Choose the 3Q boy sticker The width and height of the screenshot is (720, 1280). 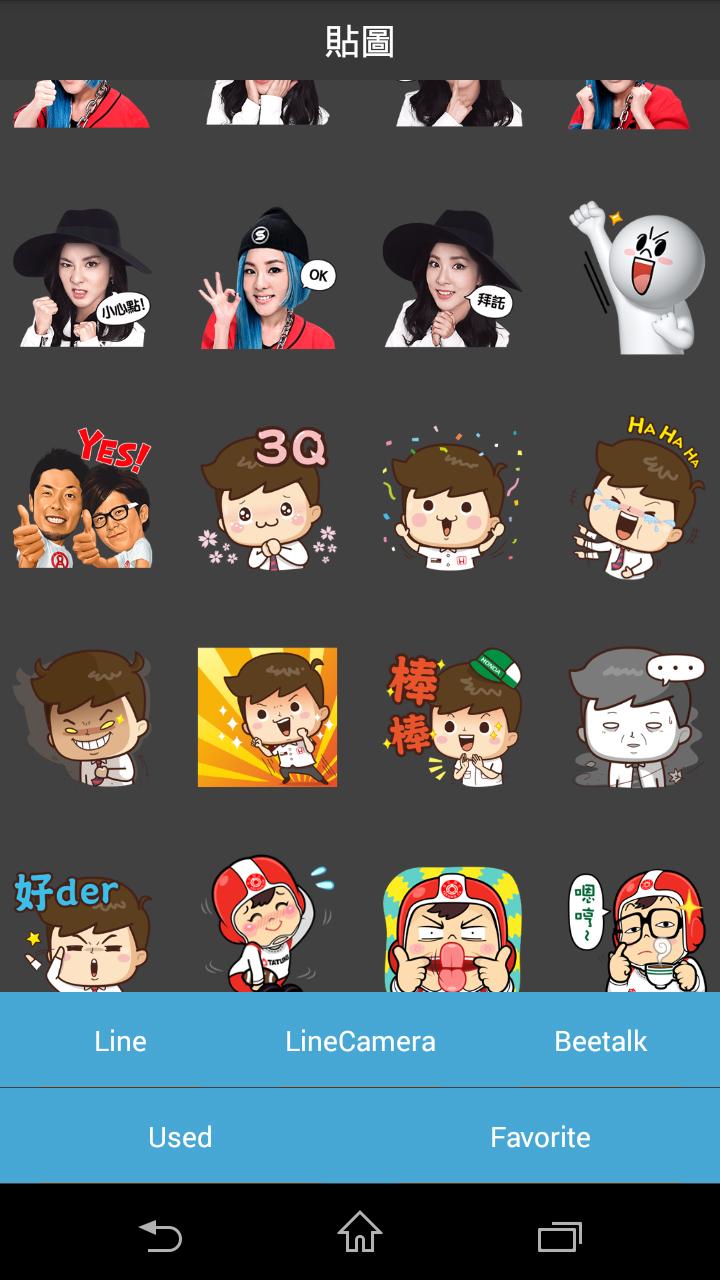(267, 498)
